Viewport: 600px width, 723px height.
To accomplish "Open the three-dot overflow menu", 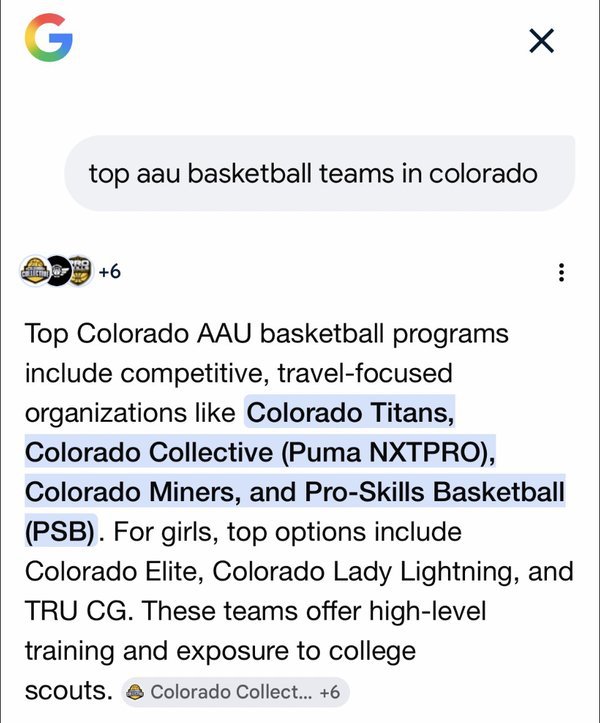I will coord(562,272).
